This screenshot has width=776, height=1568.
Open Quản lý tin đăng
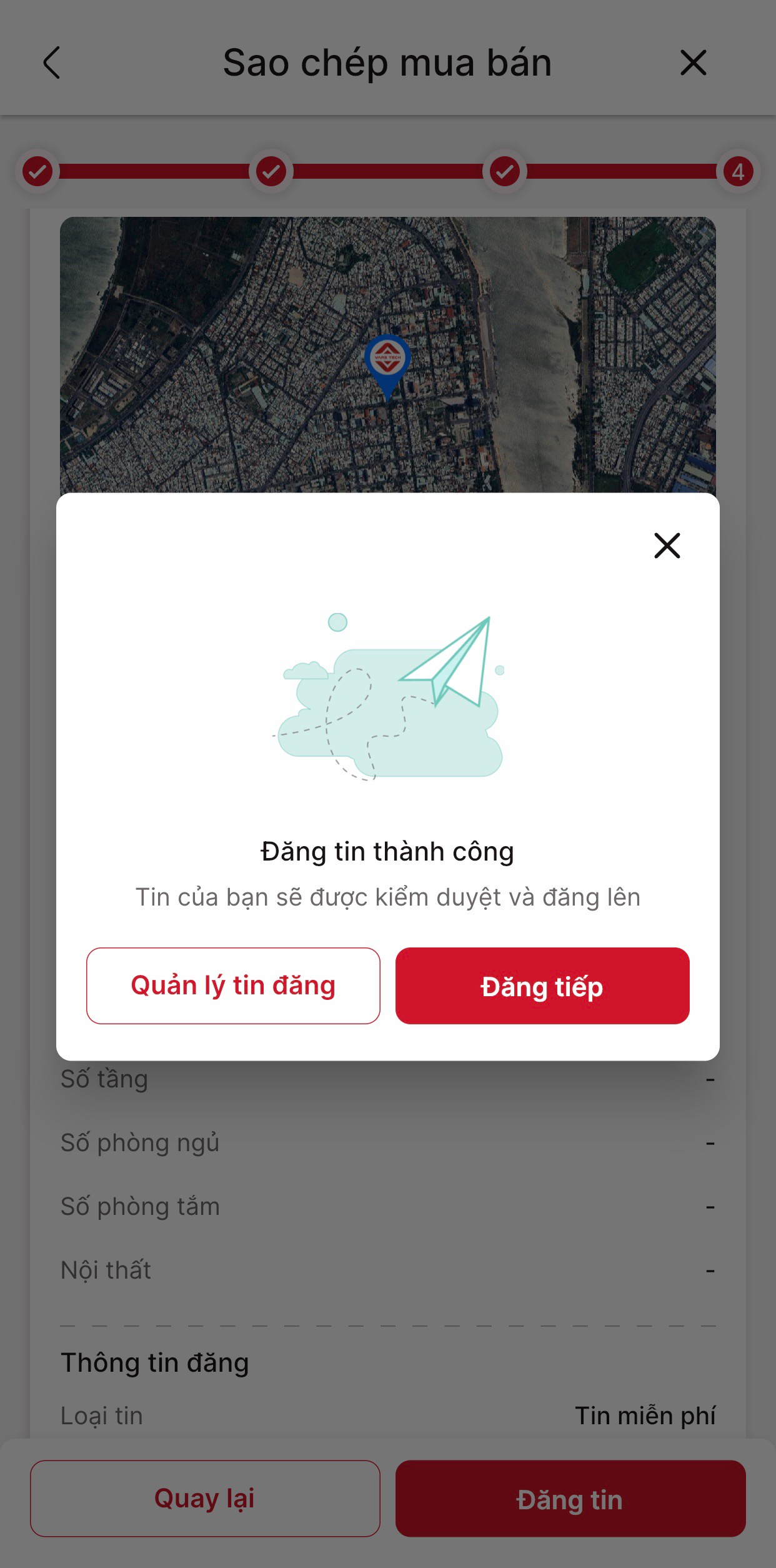point(233,986)
